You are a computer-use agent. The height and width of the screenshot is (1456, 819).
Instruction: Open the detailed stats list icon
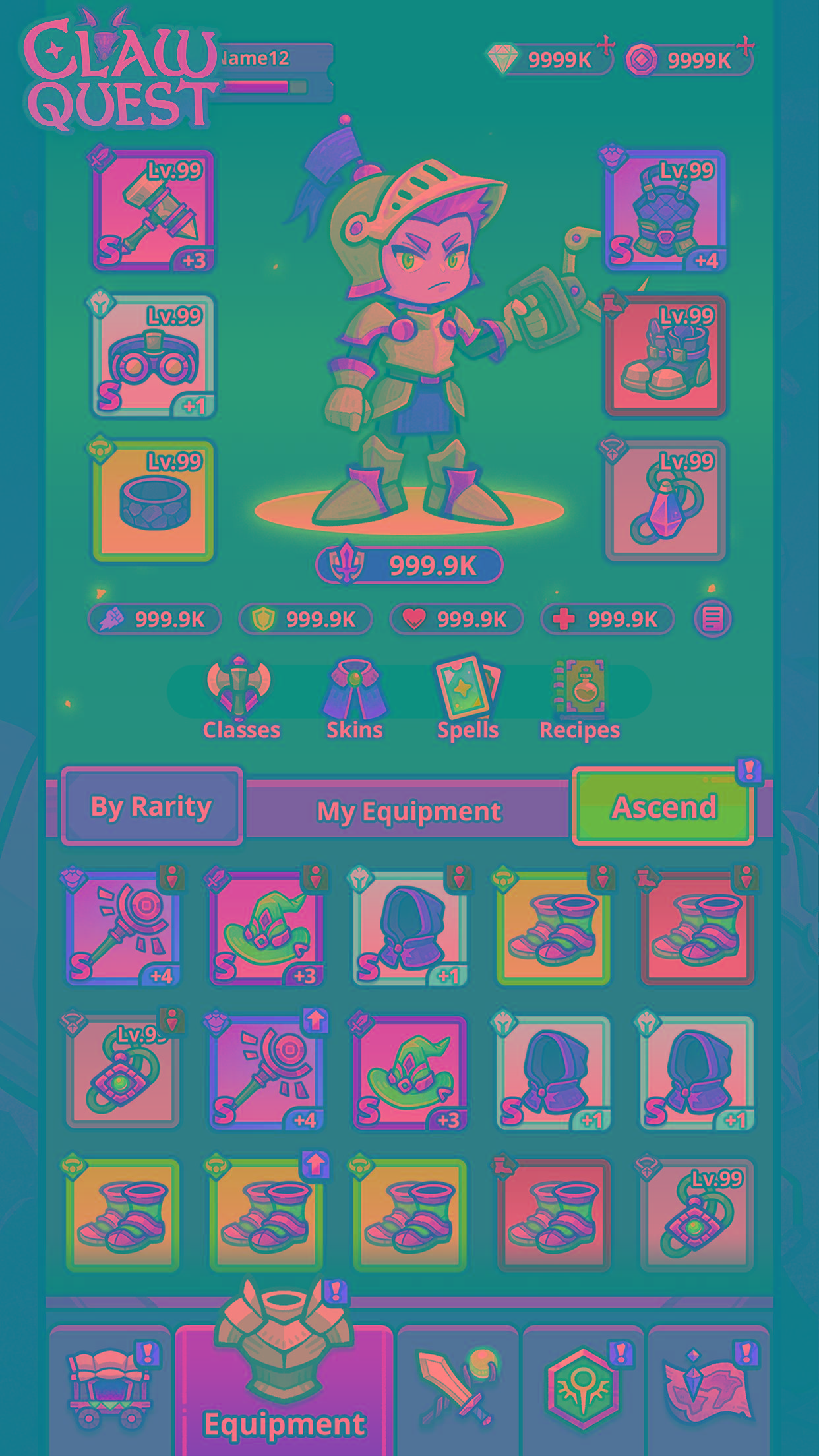coord(712,619)
